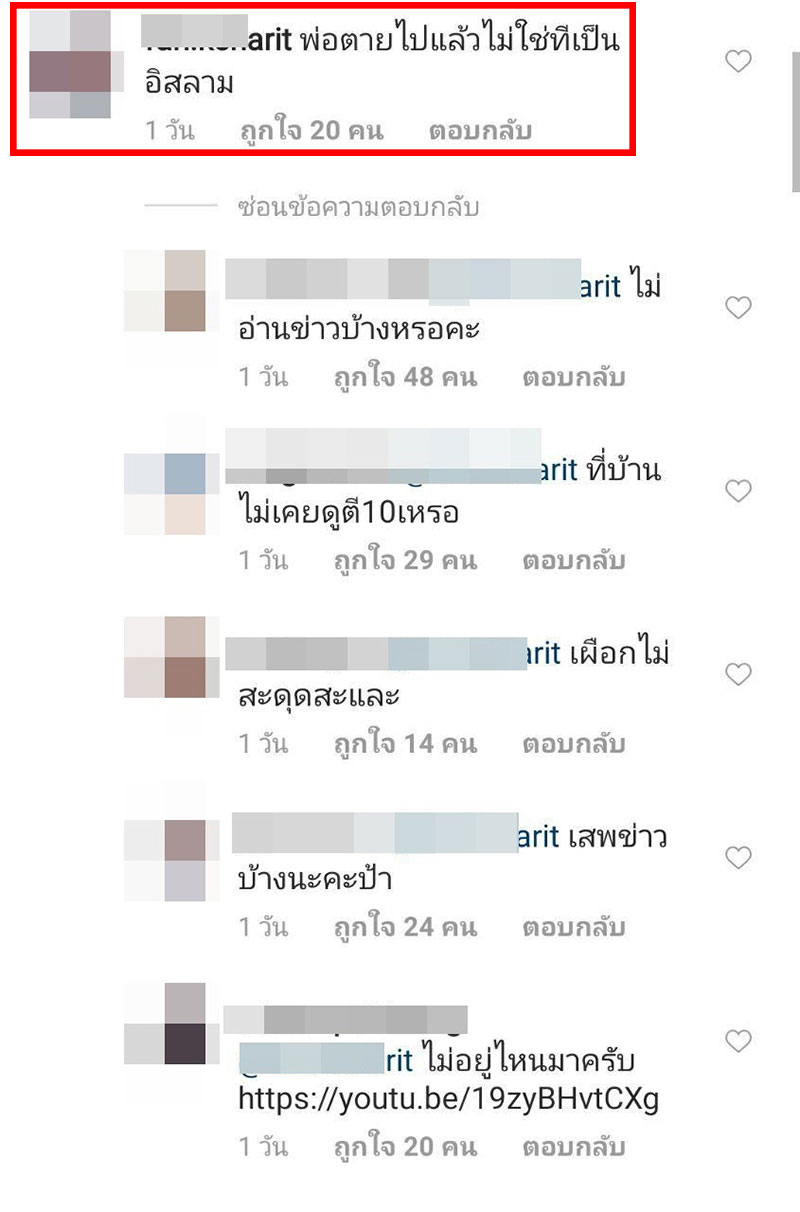This screenshot has width=800, height=1212.
Task: Tap ตอบกลับ under the YouTube link reply
Action: (x=573, y=1146)
